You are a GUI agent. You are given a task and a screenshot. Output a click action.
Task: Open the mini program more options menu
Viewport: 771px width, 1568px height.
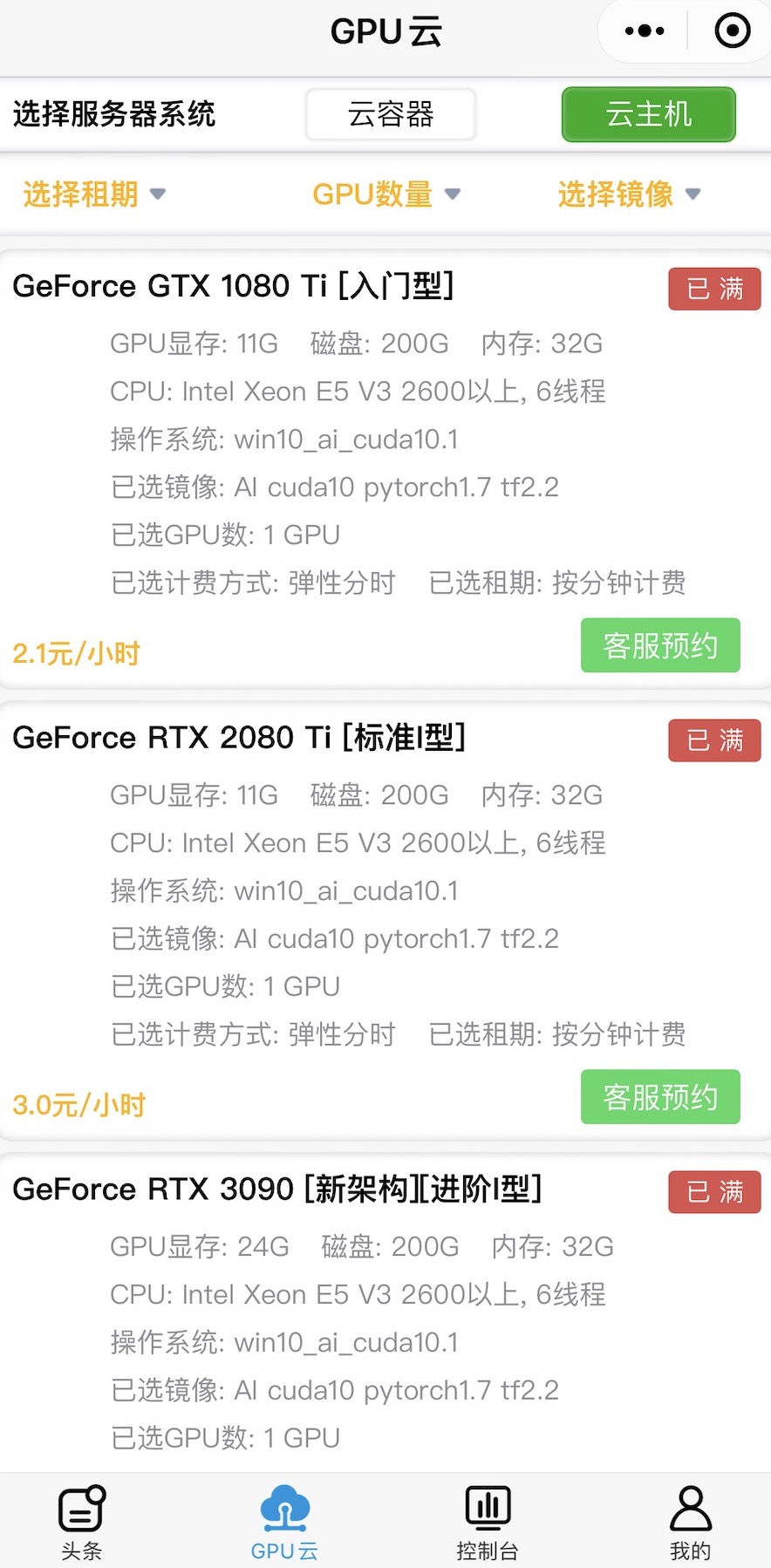645,31
